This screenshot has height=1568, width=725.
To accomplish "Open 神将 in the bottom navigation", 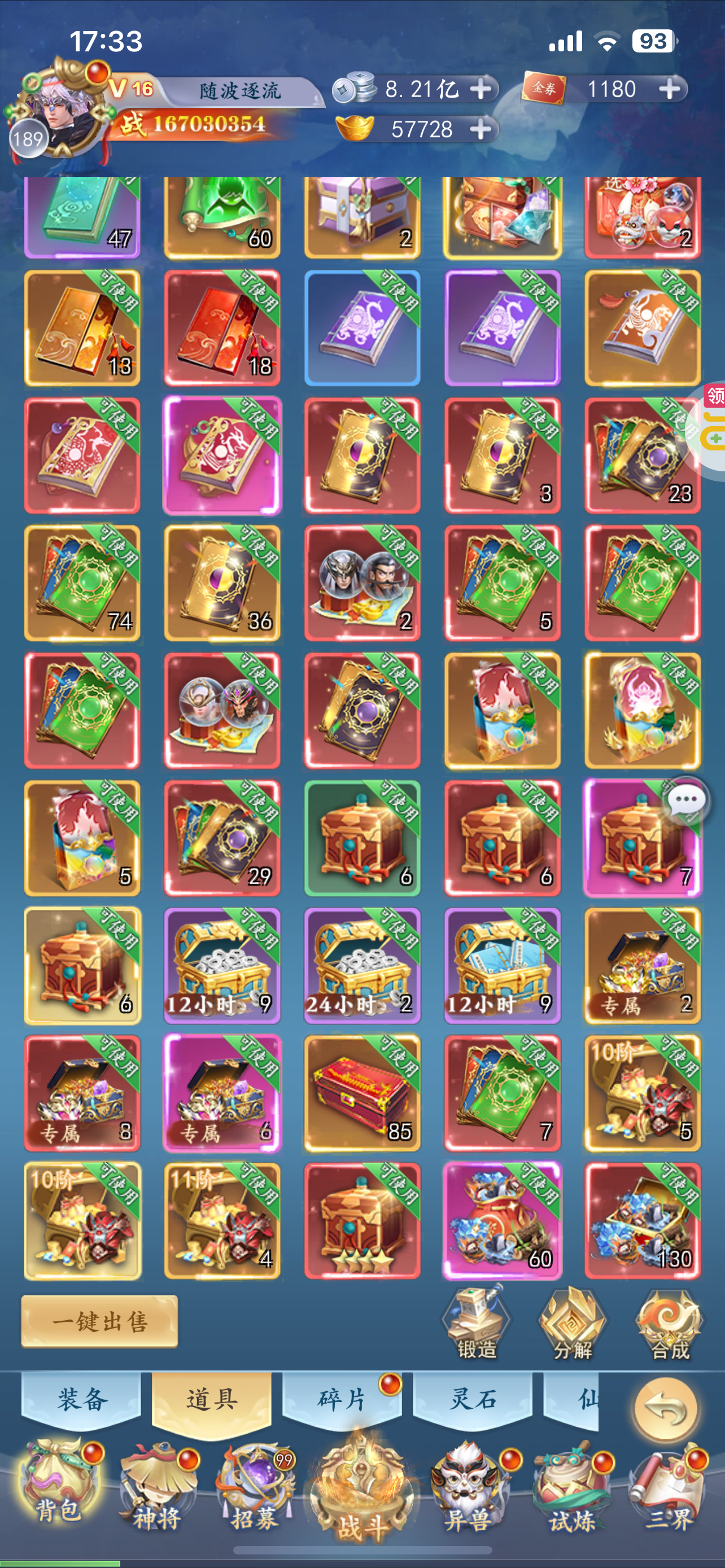I will (158, 1488).
